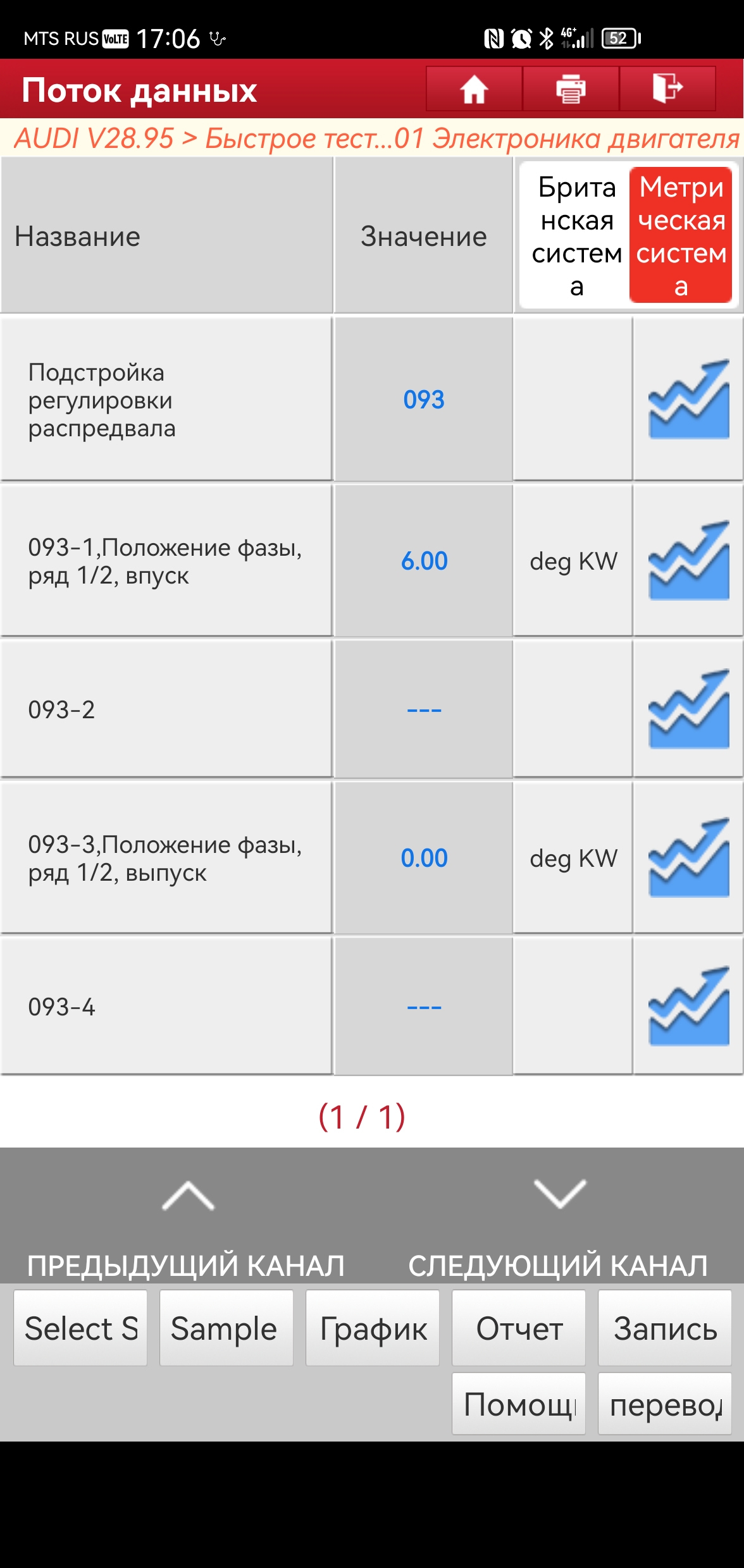View graph for 093-3 выпуск
This screenshot has height=1568, width=744.
click(688, 858)
